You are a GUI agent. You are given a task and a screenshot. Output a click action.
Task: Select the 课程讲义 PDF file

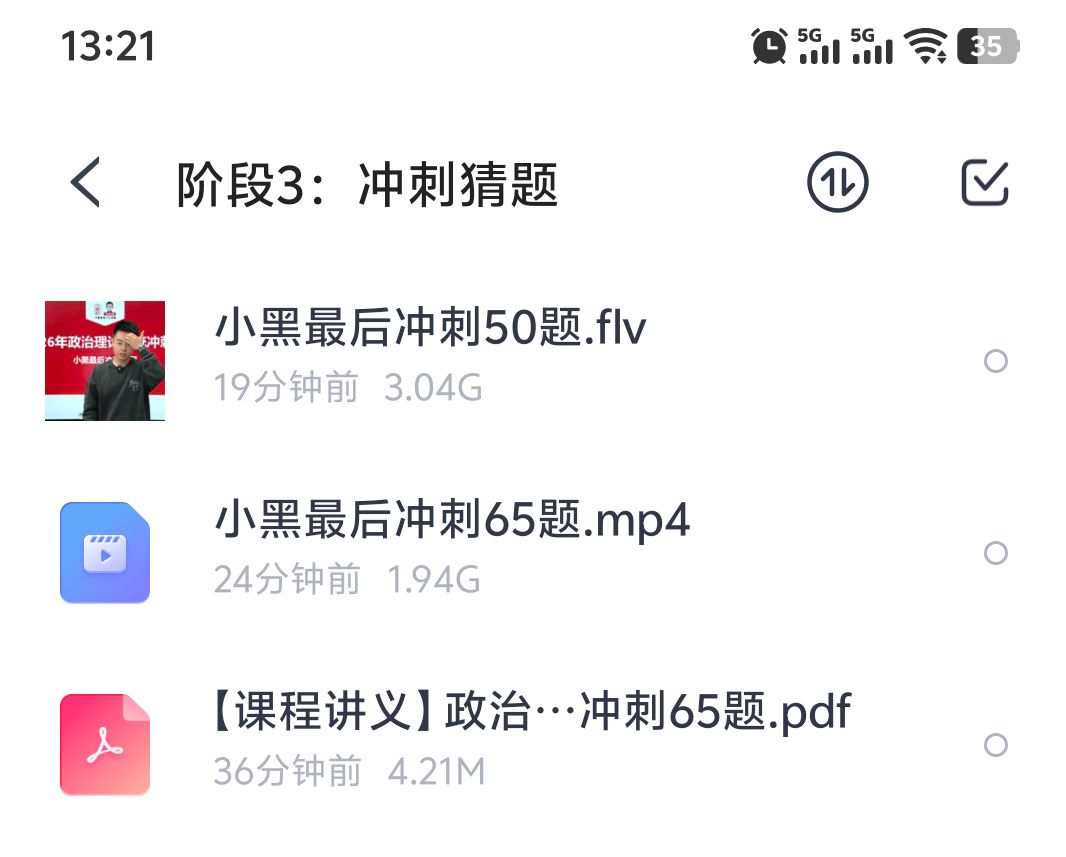click(x=995, y=745)
